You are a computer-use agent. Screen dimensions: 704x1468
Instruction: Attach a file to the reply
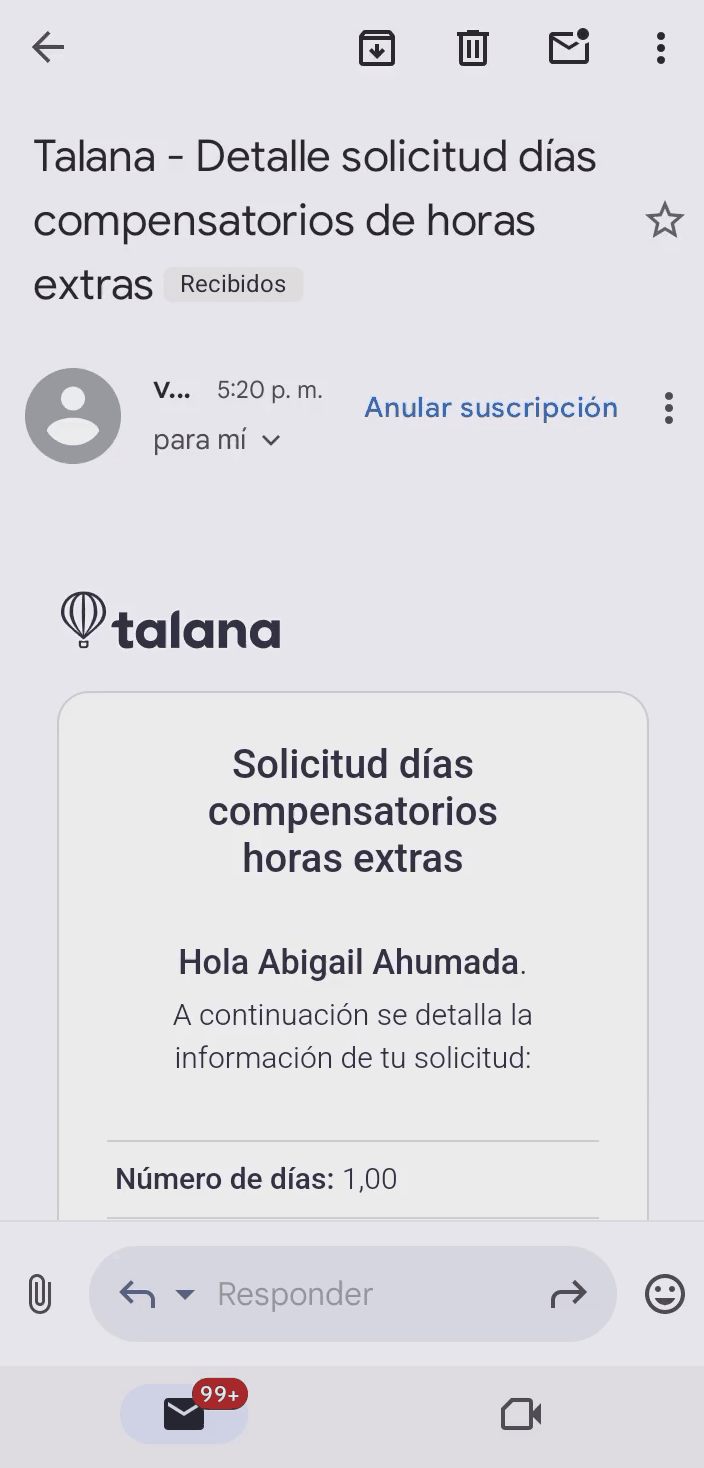click(39, 1294)
